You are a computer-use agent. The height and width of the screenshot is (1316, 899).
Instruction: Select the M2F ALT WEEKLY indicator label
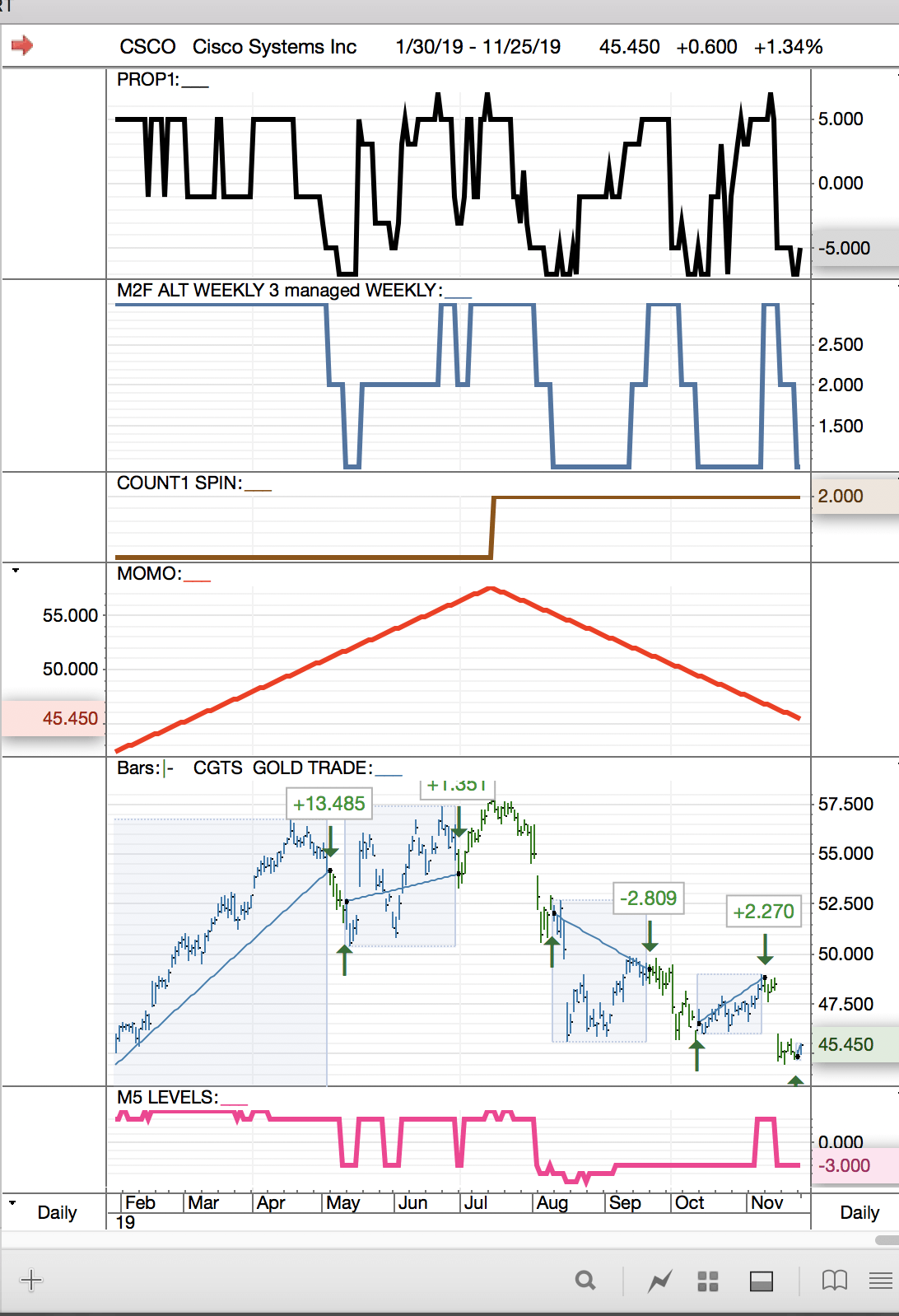coord(279,290)
